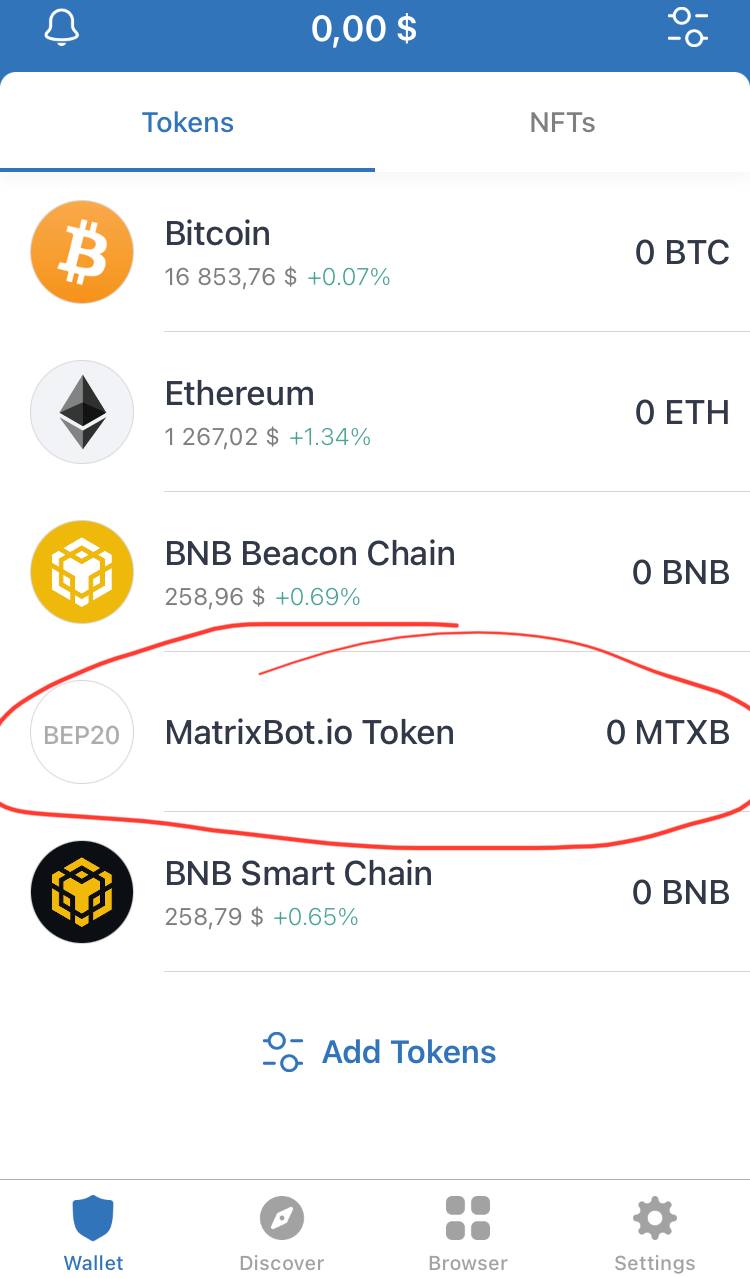This screenshot has height=1278, width=750.
Task: Select the Tokens tab
Action: 188,123
